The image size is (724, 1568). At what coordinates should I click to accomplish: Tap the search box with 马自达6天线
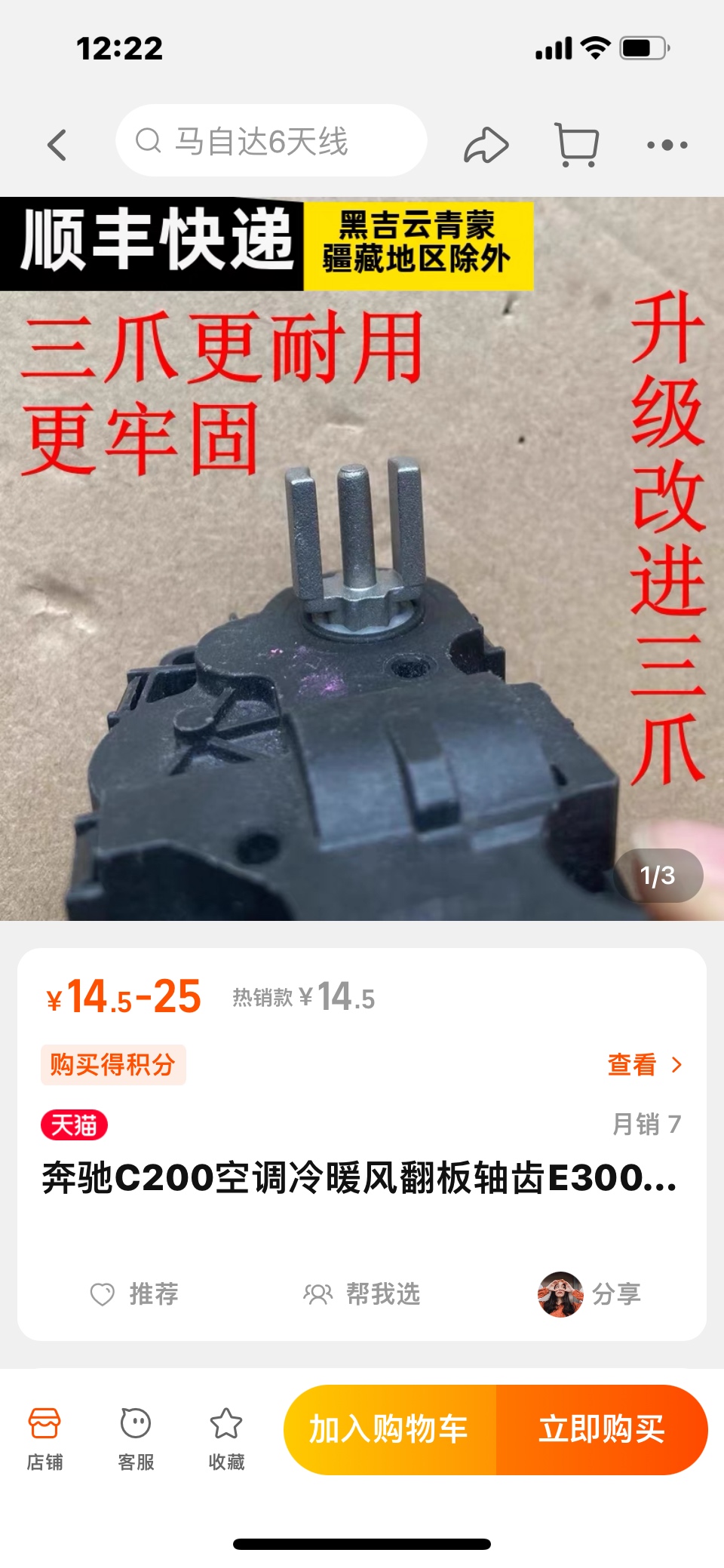[x=271, y=141]
